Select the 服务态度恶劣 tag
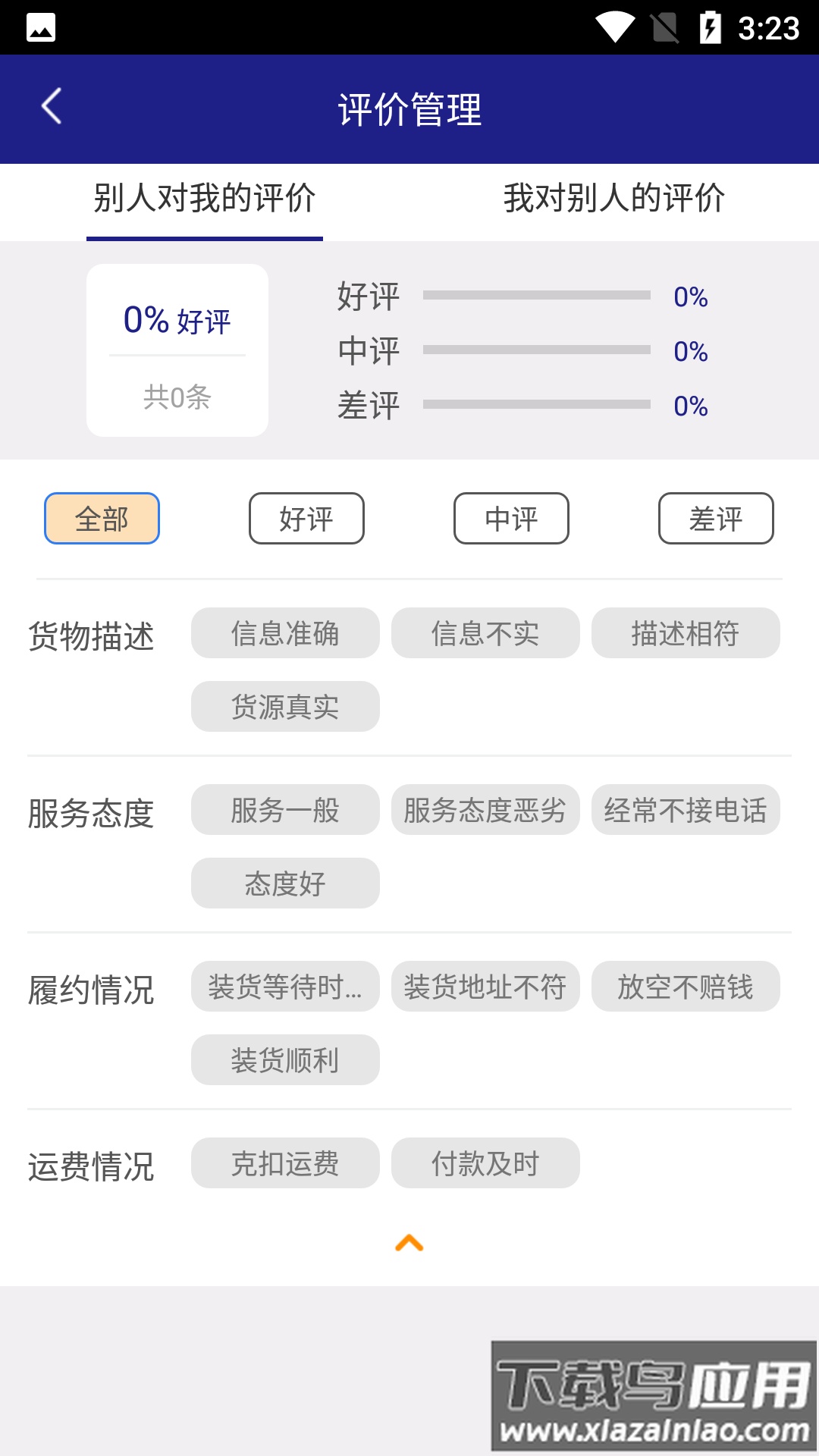This screenshot has height=1456, width=819. [485, 810]
